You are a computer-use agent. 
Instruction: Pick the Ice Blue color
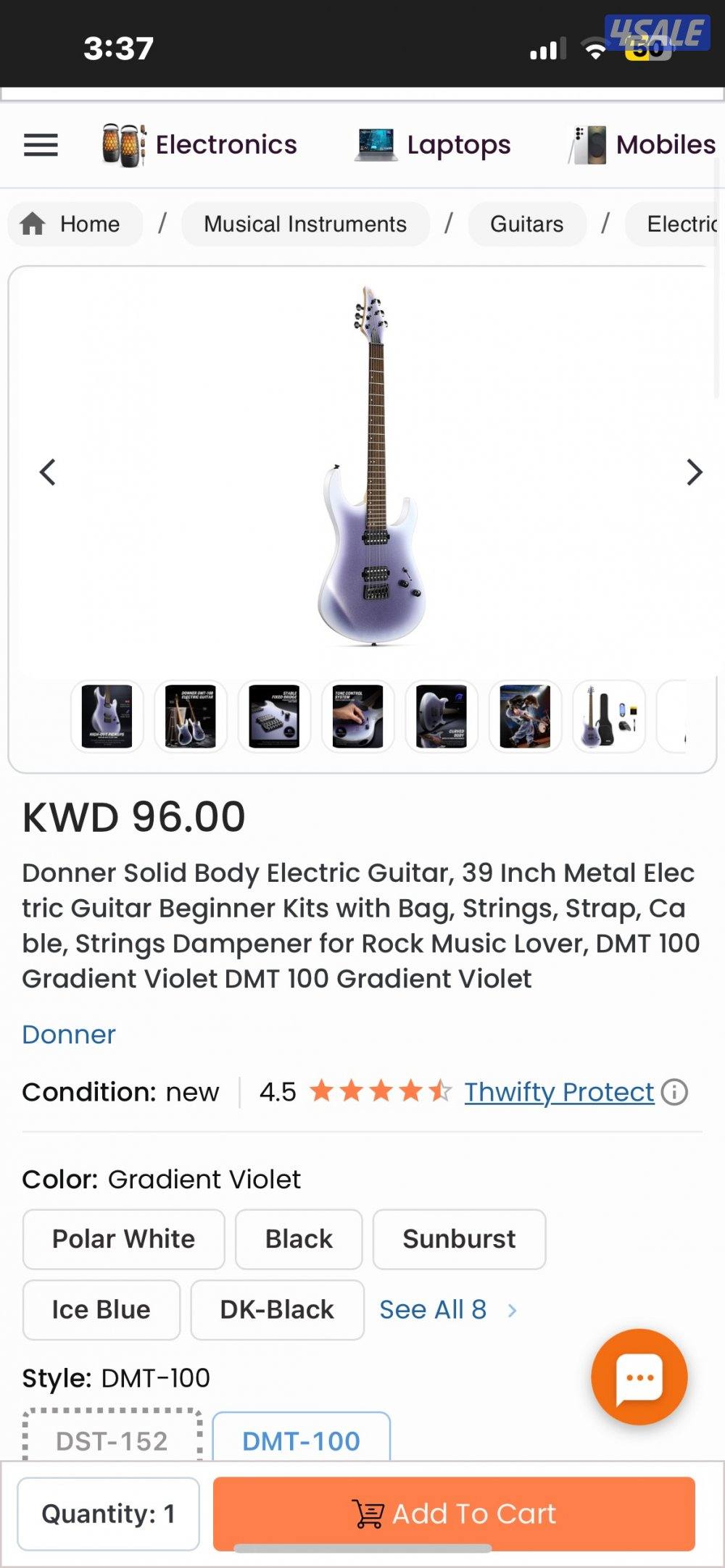coord(101,1310)
